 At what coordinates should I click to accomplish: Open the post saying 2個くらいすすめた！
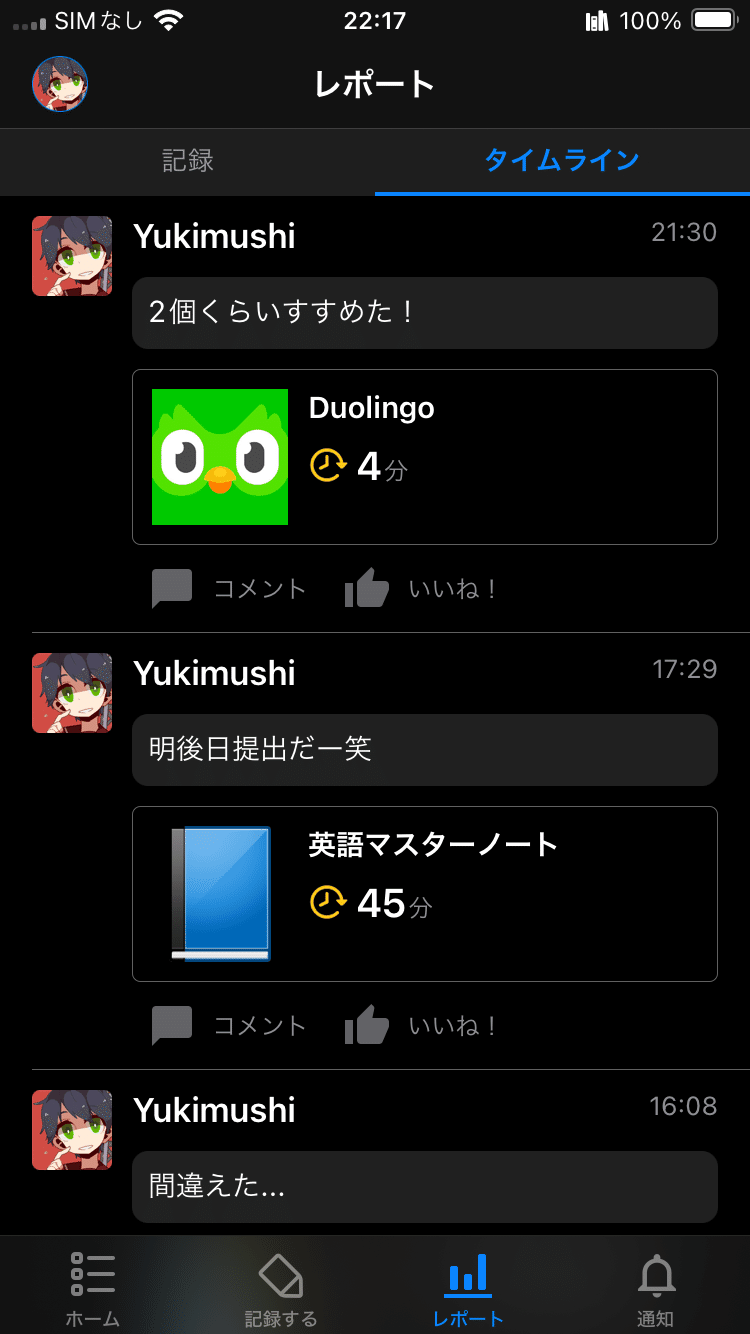pyautogui.click(x=425, y=313)
